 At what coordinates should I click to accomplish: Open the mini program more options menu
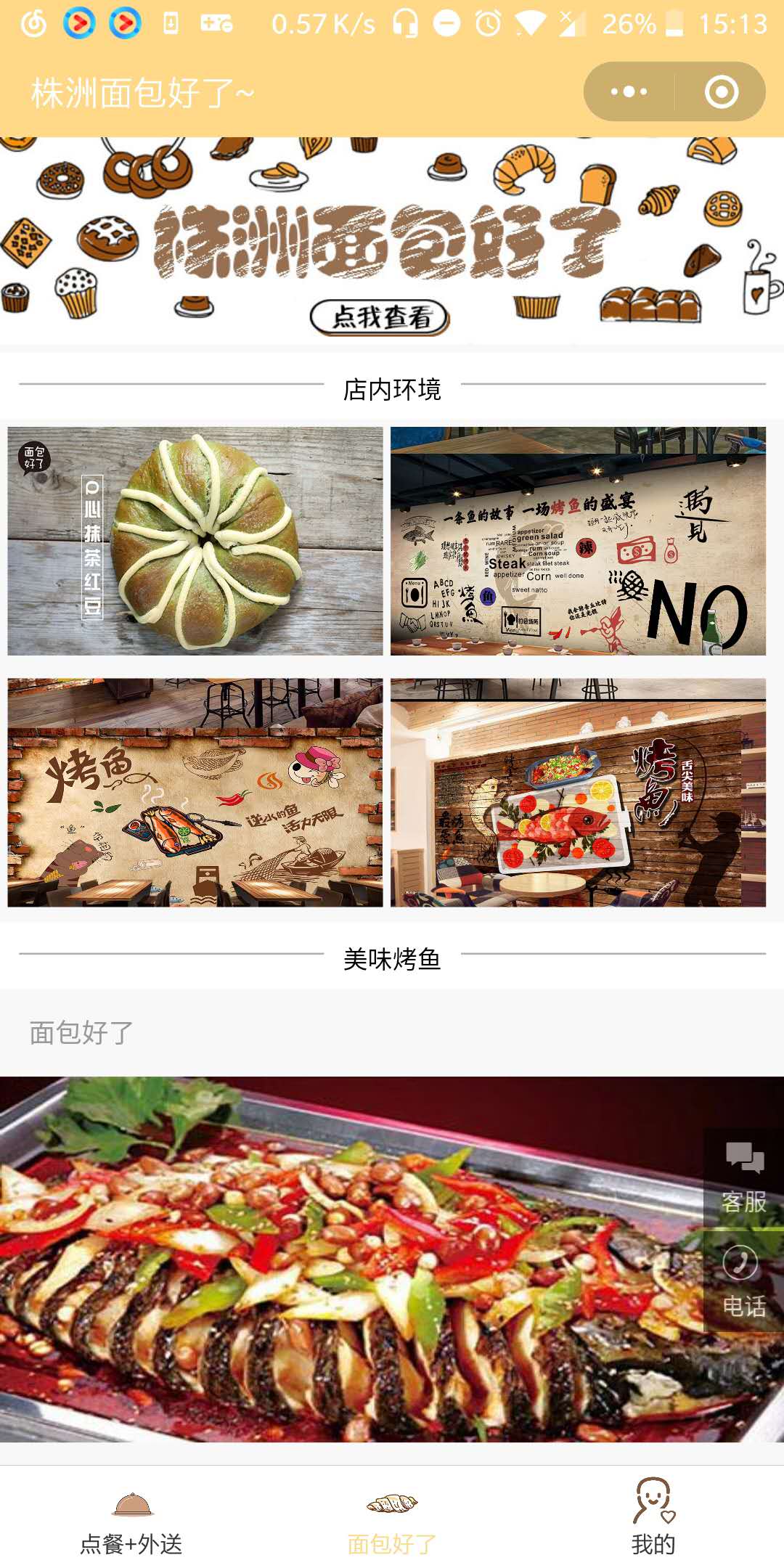point(629,92)
